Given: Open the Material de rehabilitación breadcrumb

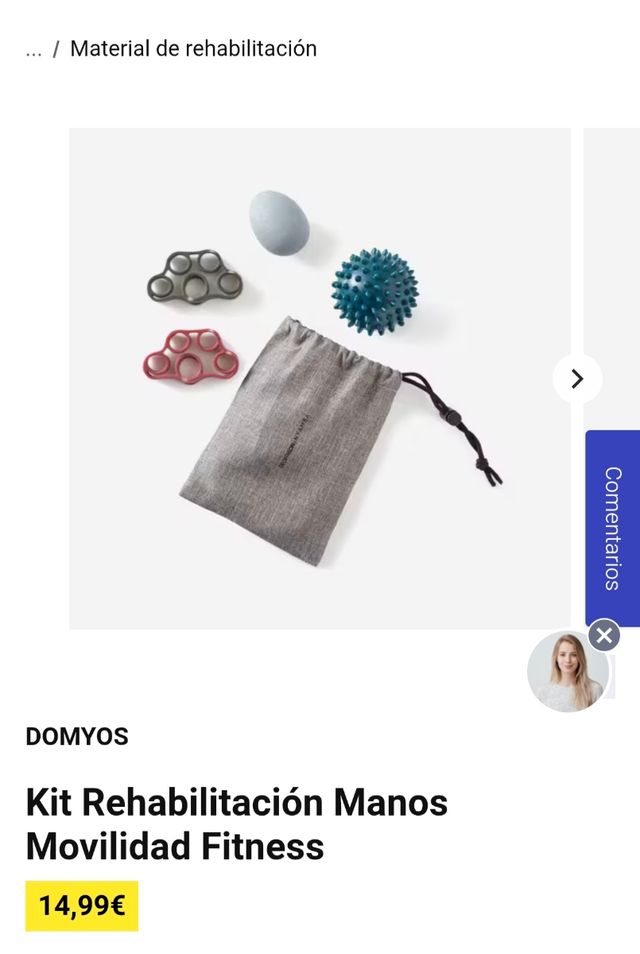Looking at the screenshot, I should click(x=193, y=48).
